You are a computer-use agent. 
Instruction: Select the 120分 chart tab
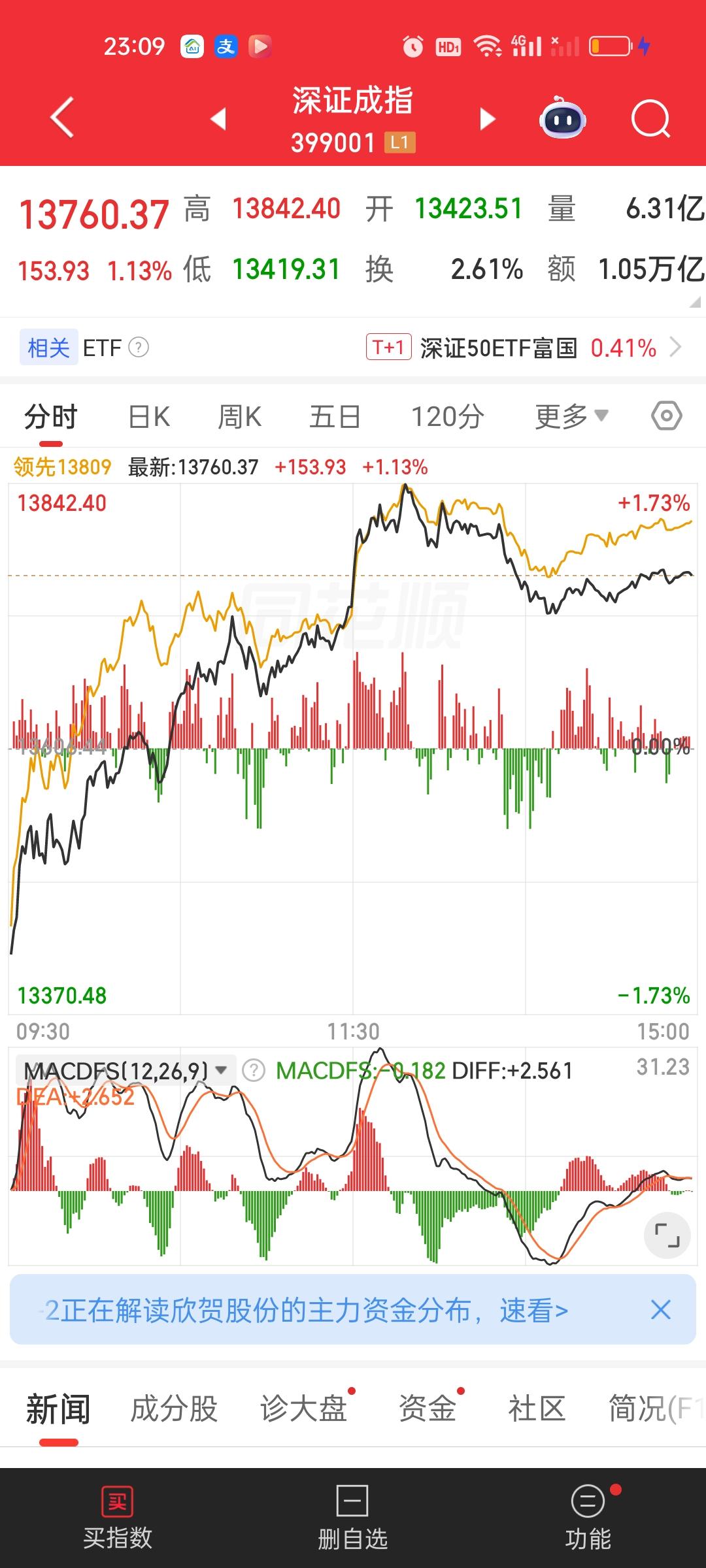click(447, 417)
